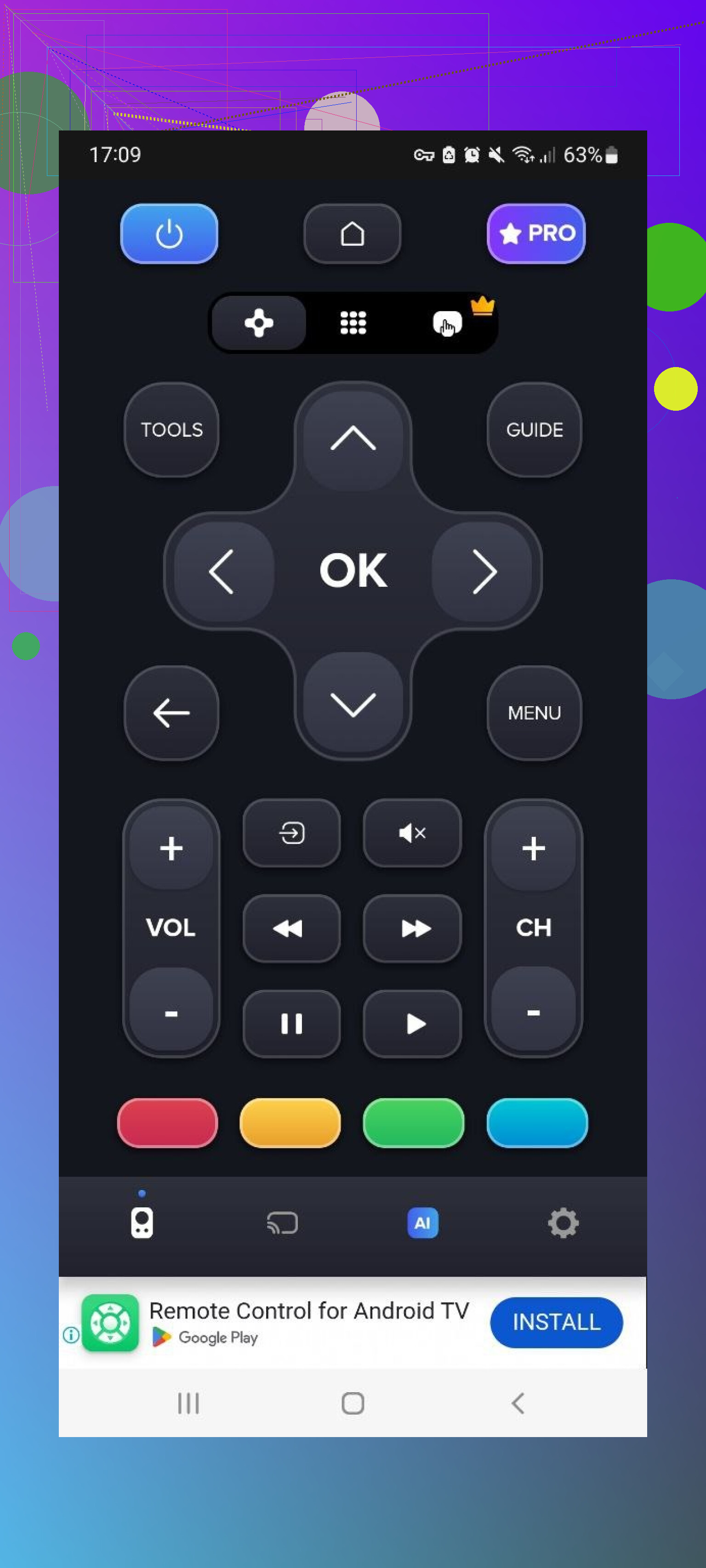Open the MENU button
The height and width of the screenshot is (1568, 706).
534,713
